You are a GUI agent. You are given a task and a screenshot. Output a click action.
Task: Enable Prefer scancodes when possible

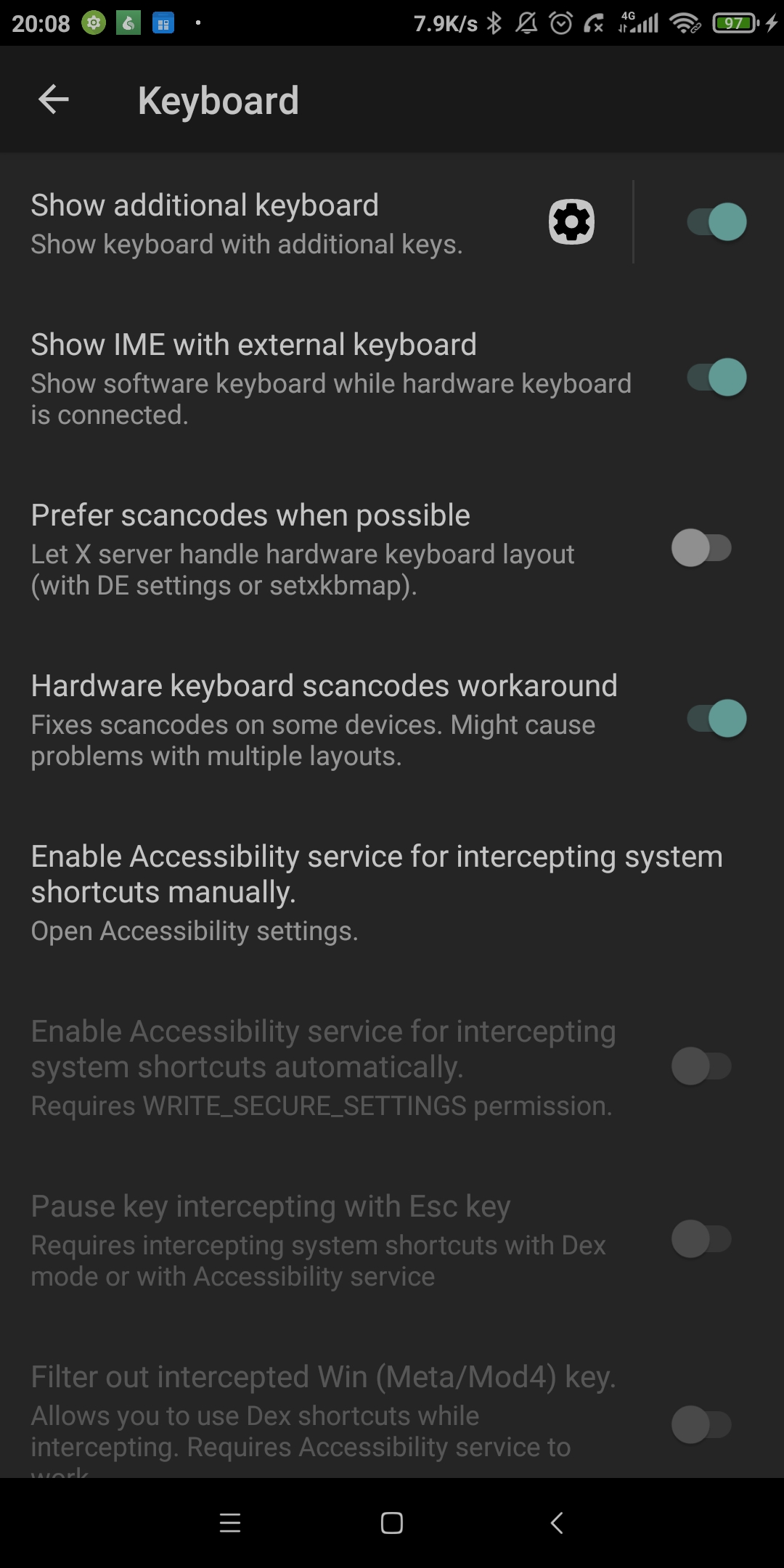[701, 548]
